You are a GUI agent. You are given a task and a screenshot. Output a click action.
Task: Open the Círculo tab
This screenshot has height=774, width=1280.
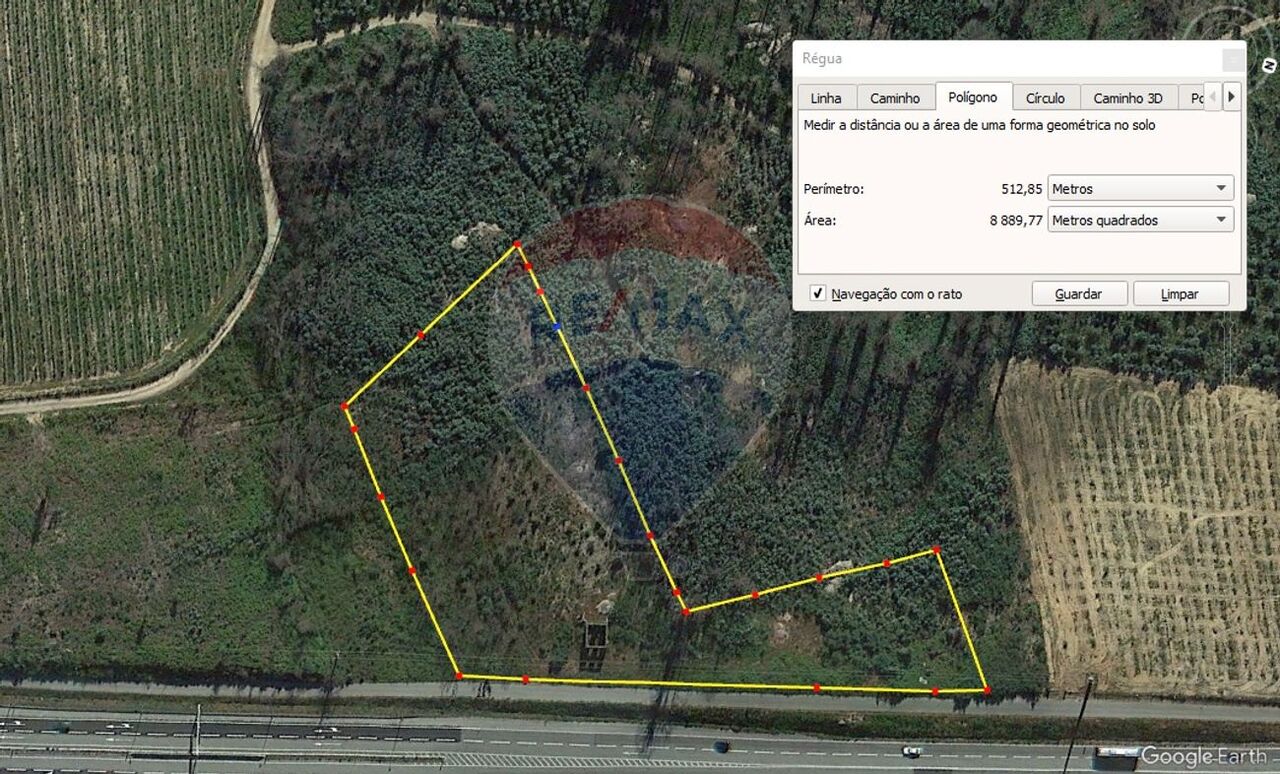point(1045,98)
